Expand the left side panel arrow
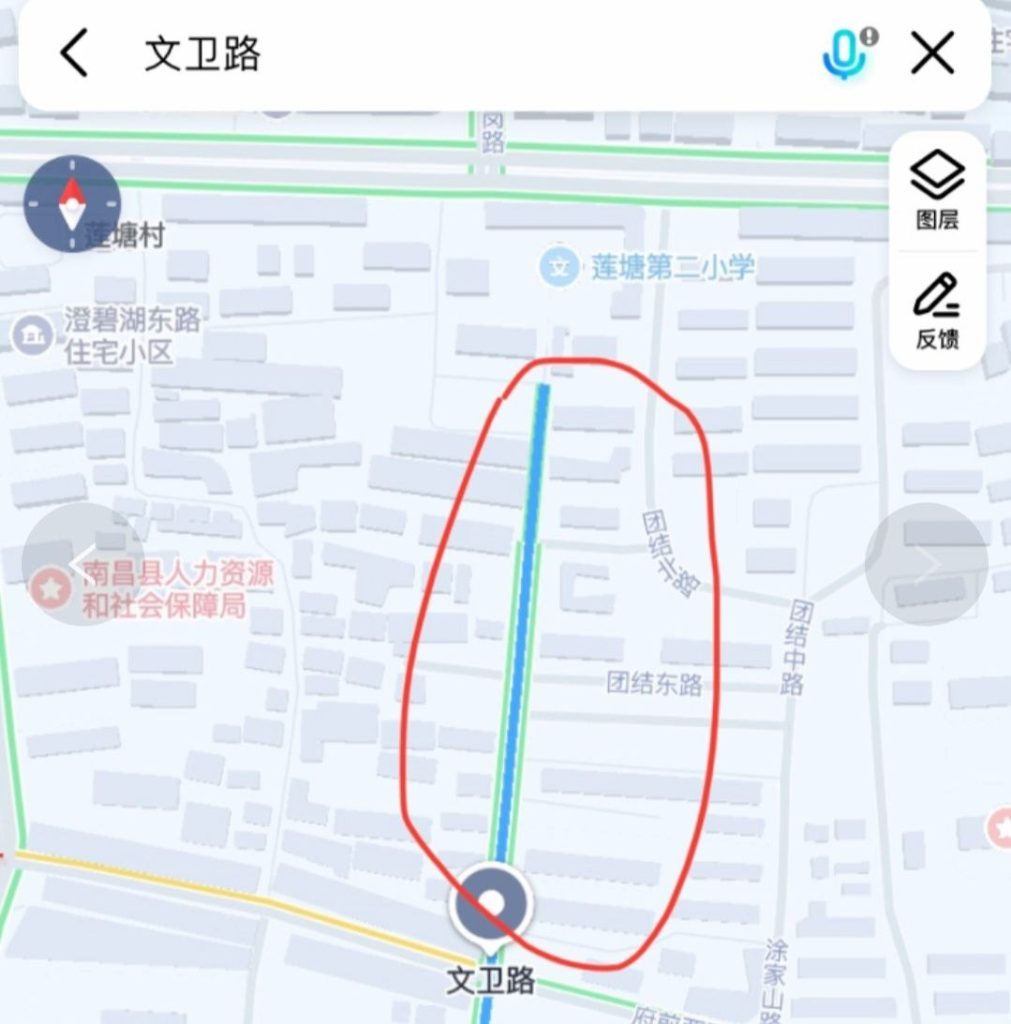This screenshot has width=1011, height=1024. click(x=80, y=565)
